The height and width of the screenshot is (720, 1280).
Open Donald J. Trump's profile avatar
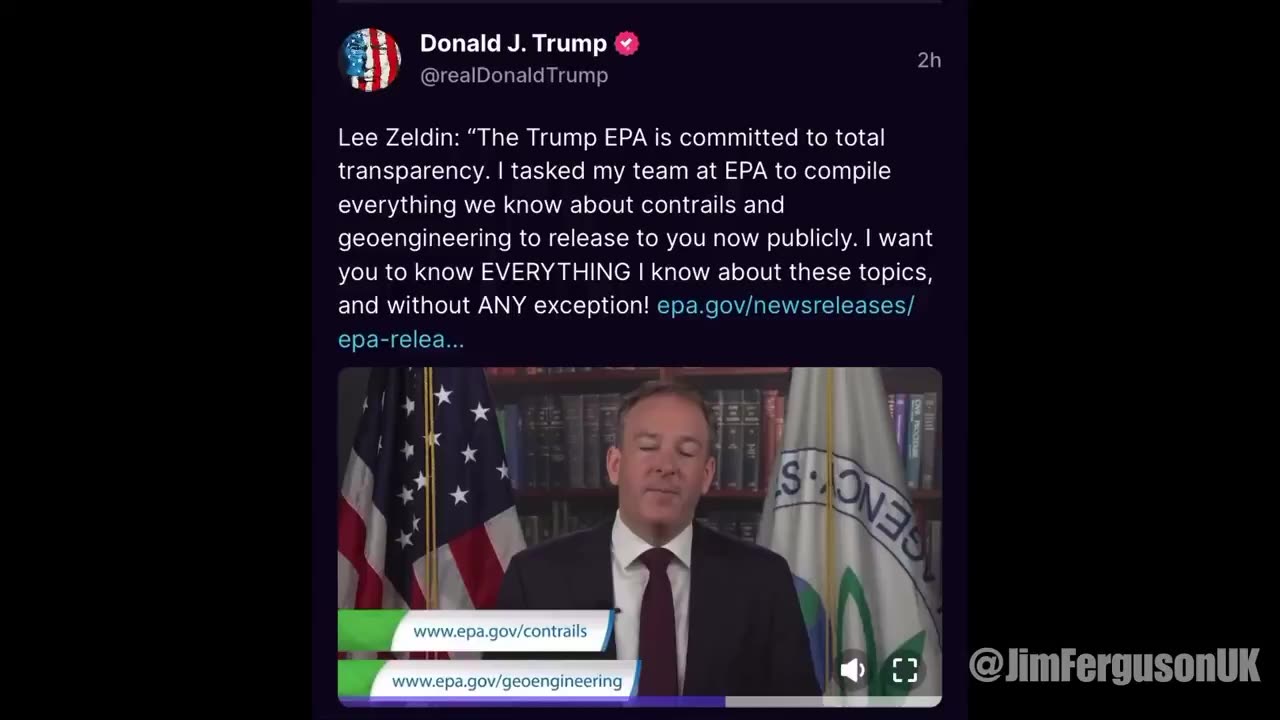click(370, 60)
